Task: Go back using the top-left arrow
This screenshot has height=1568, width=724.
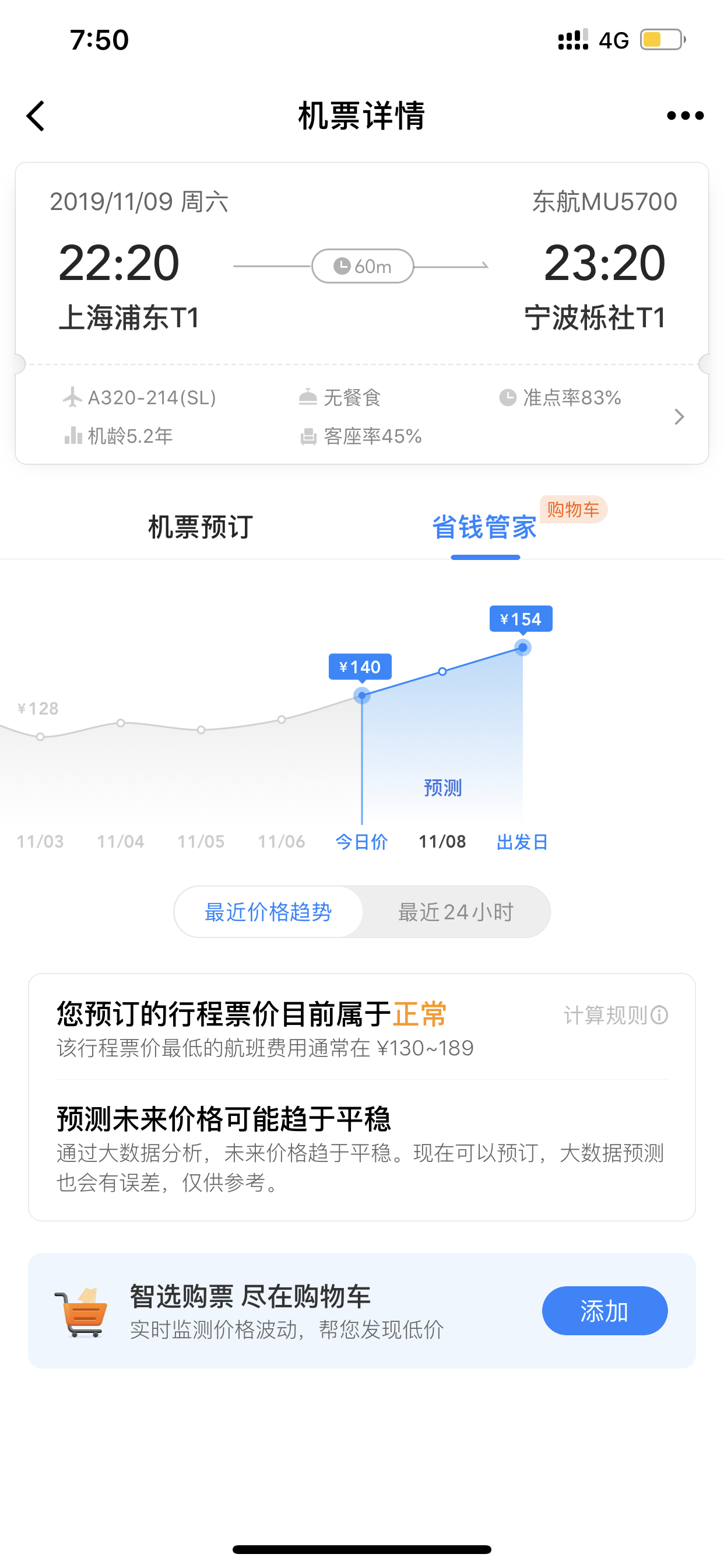Action: pos(36,116)
